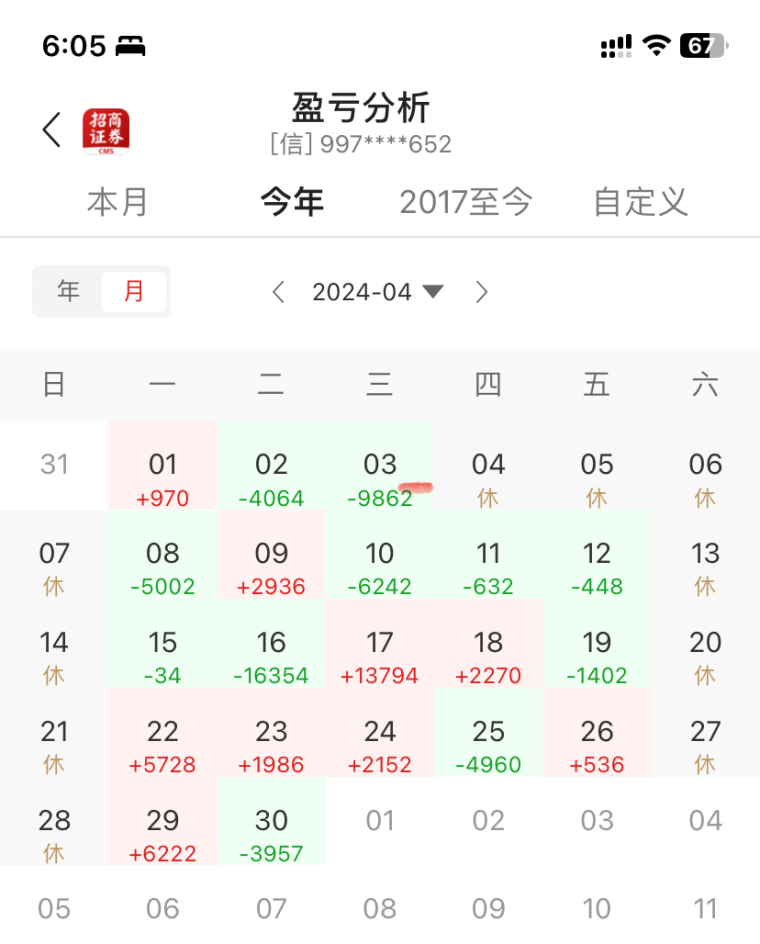Select April 22 showing +5728
760x944 pixels.
tap(162, 745)
